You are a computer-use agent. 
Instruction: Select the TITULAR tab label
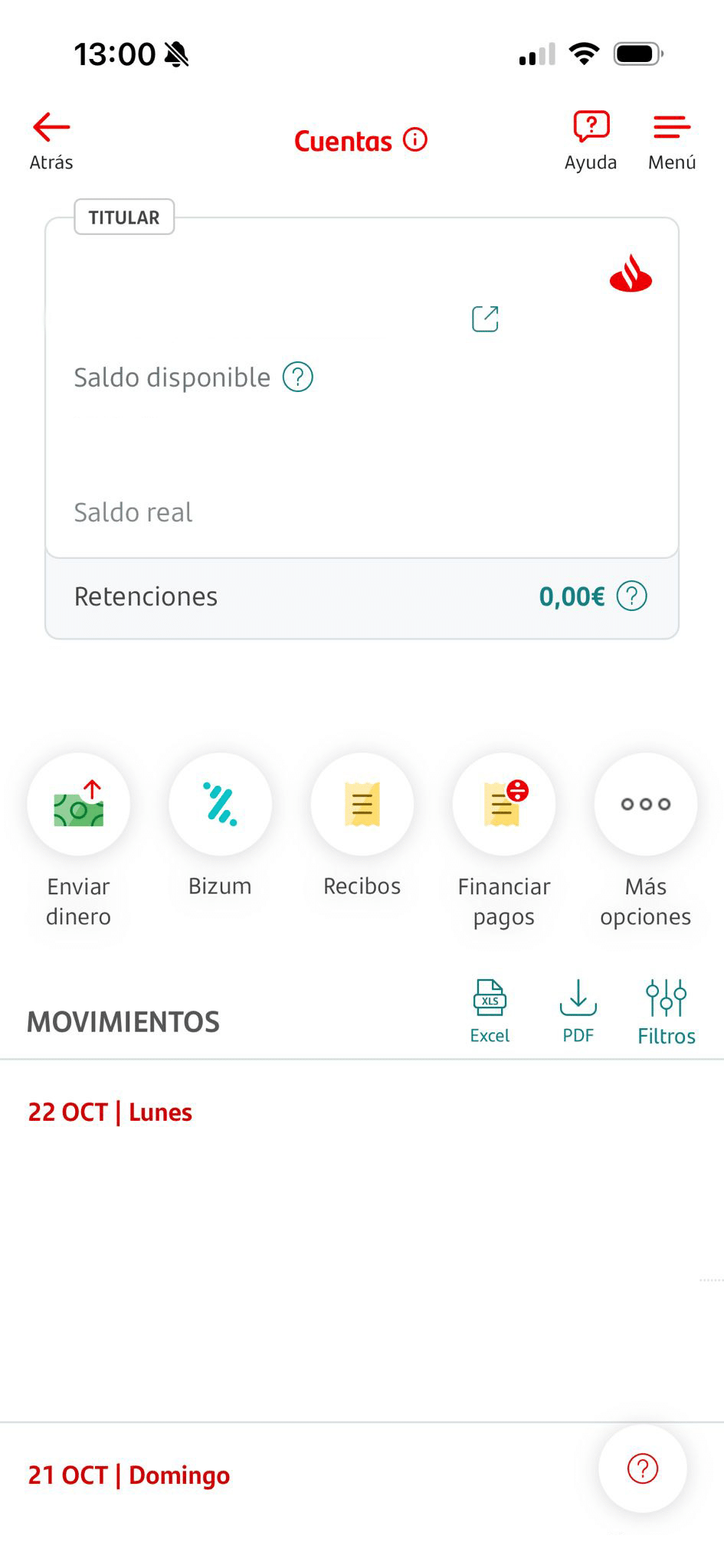tap(124, 217)
